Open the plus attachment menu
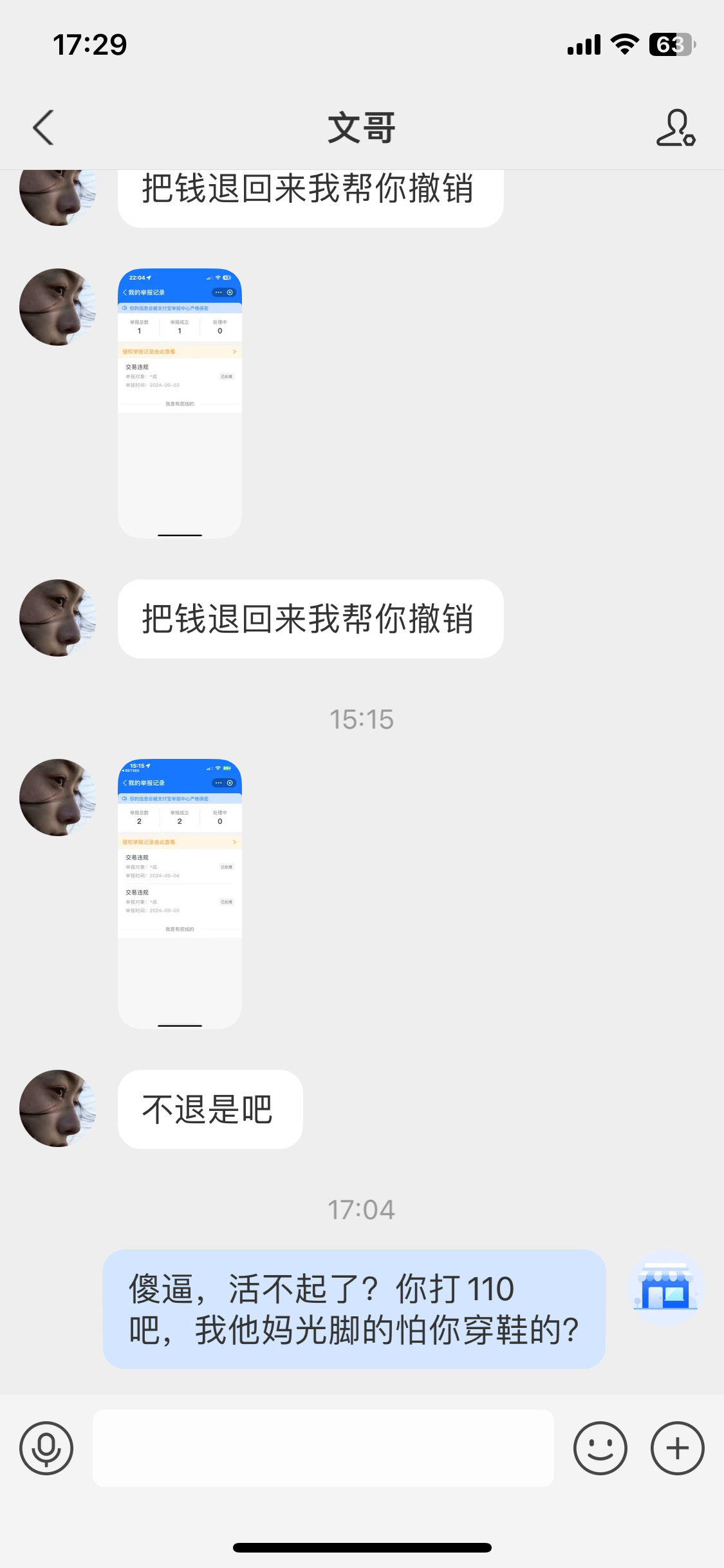The image size is (724, 1568). (677, 1448)
